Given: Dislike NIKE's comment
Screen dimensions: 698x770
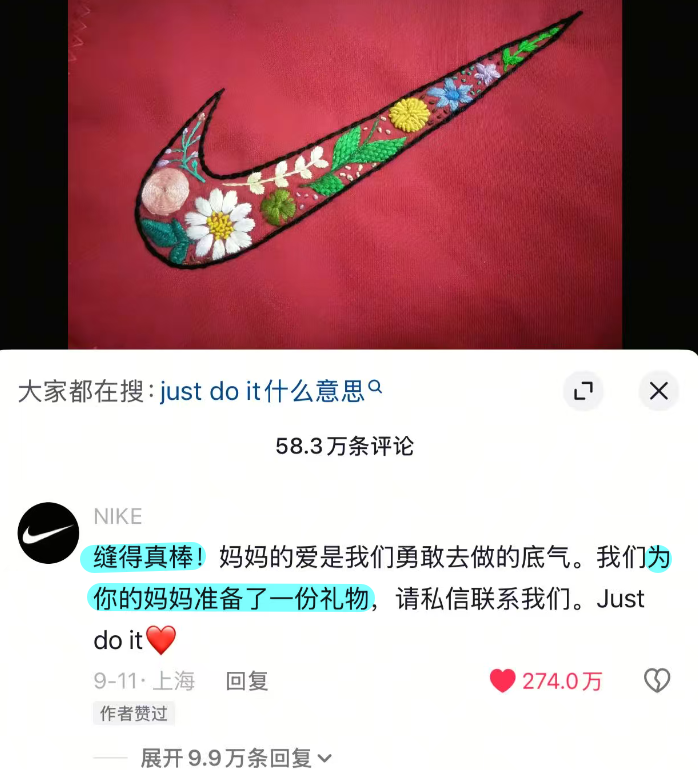Looking at the screenshot, I should tap(656, 681).
